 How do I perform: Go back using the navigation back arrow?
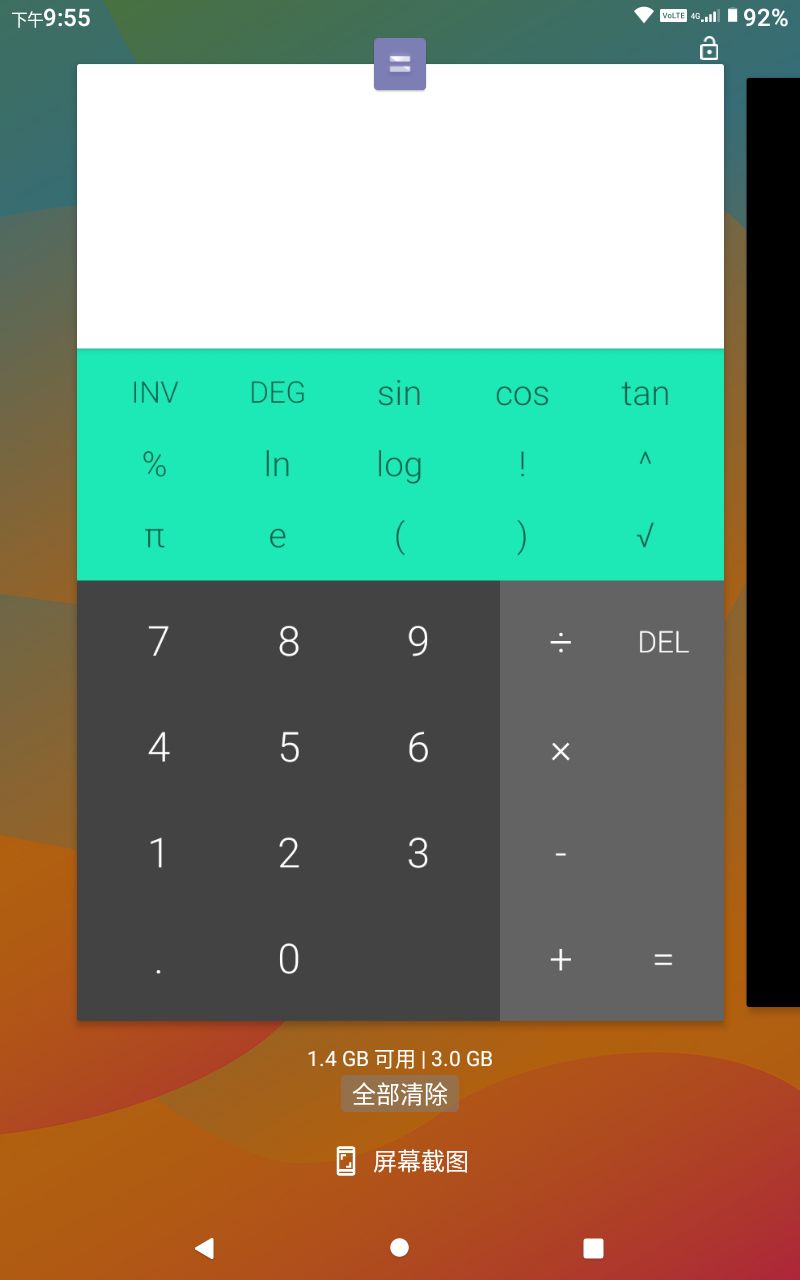205,1247
